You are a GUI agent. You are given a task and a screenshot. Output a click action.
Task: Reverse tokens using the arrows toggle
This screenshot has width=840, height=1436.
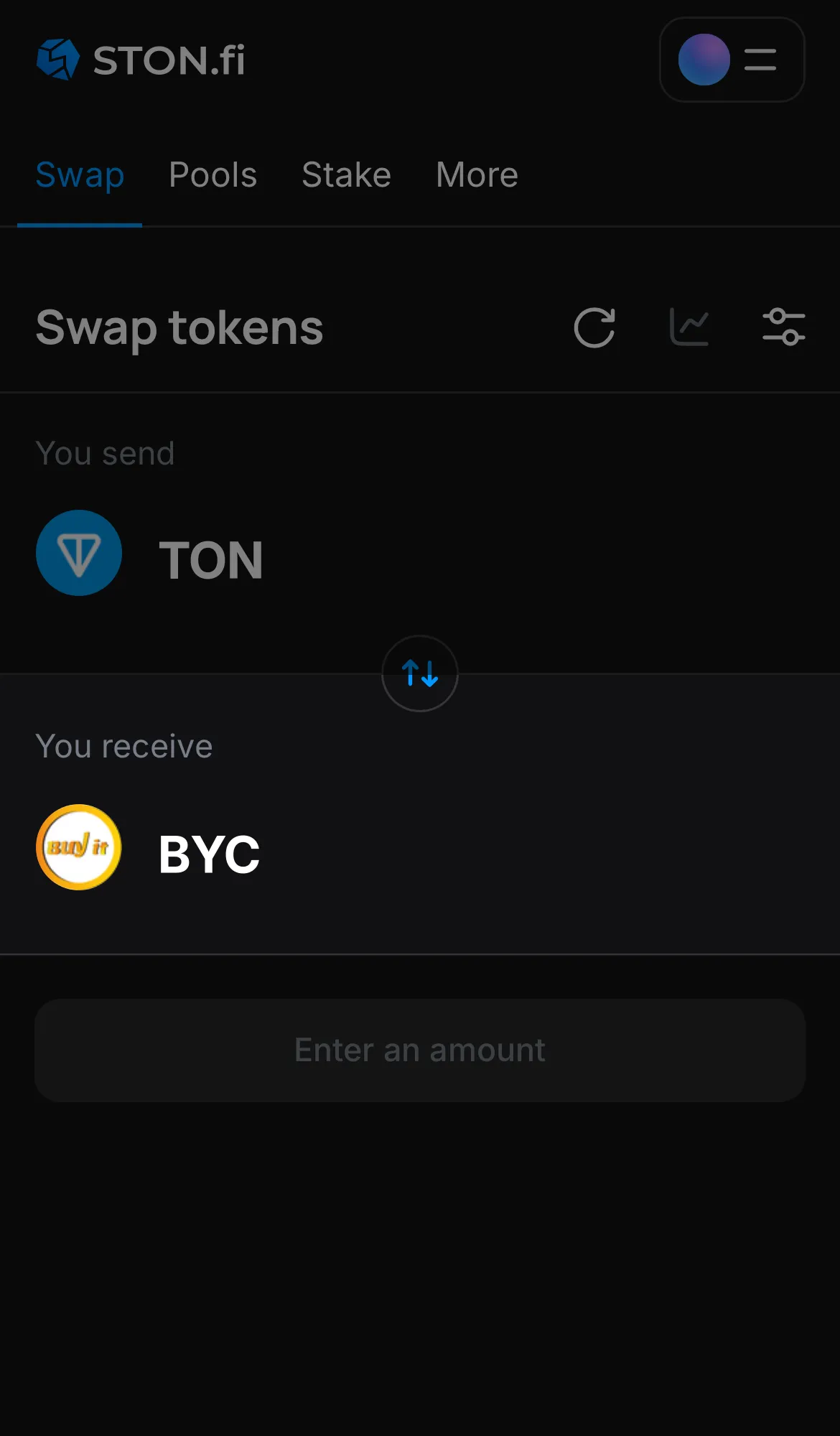pos(419,673)
